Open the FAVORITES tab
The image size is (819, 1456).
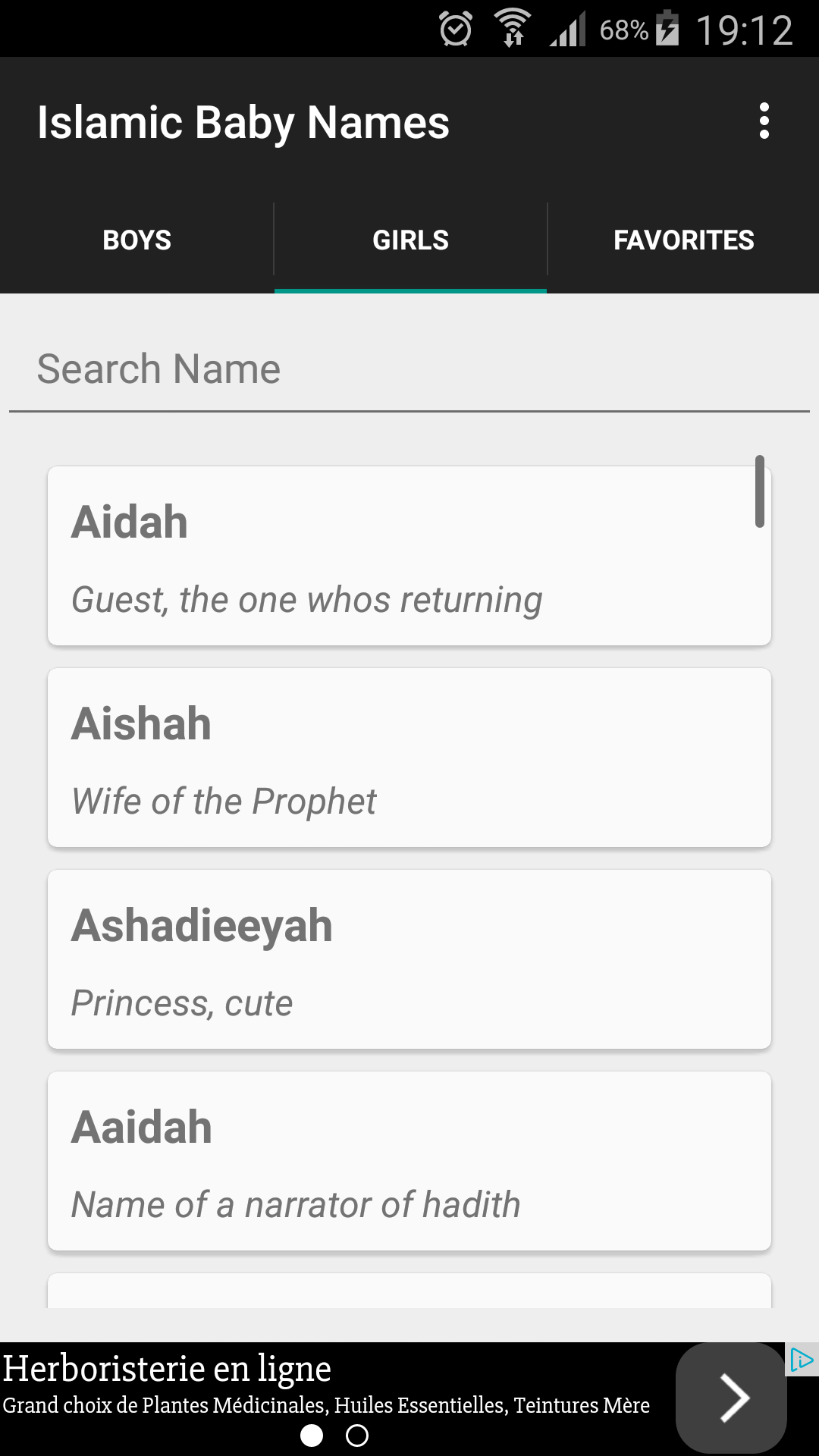[683, 240]
